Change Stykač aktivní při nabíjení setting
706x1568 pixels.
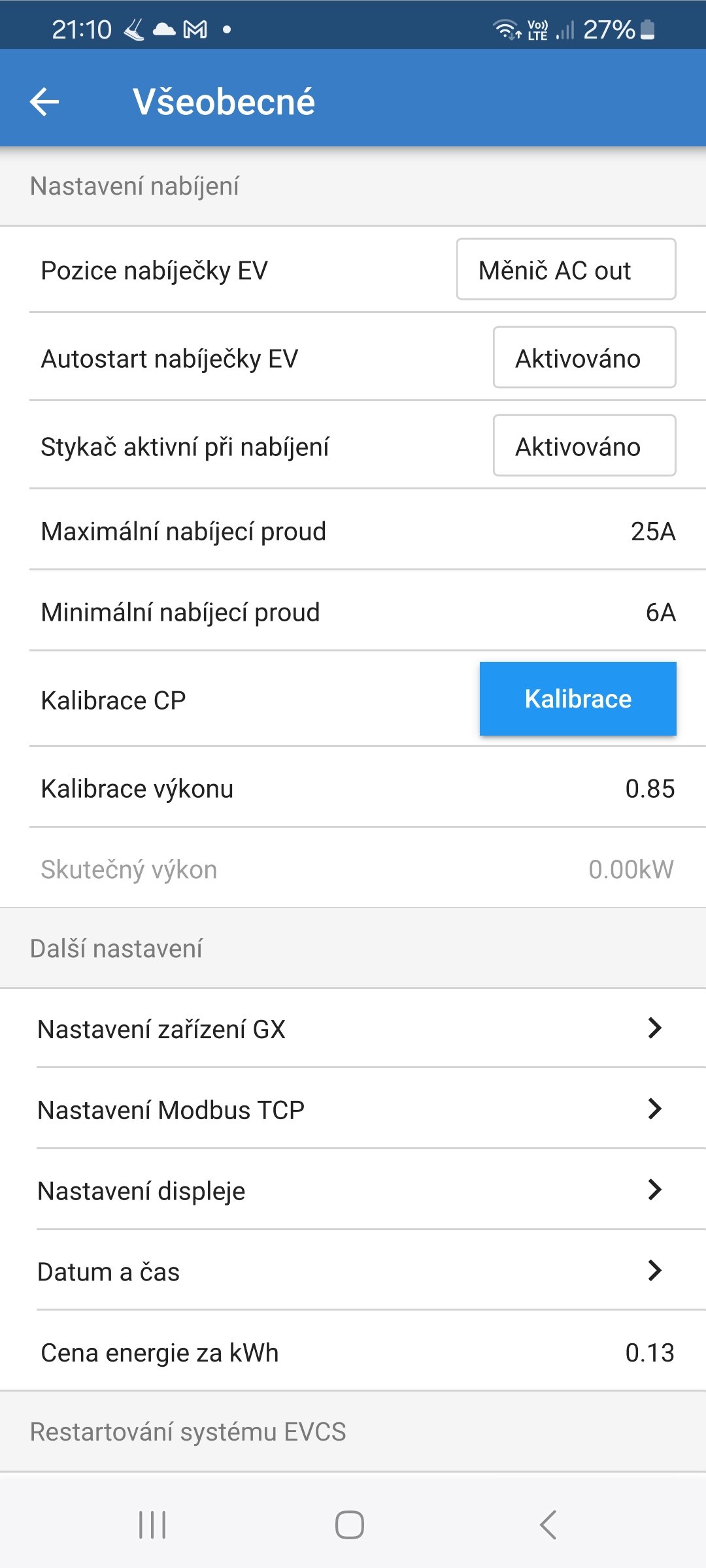pos(584,446)
